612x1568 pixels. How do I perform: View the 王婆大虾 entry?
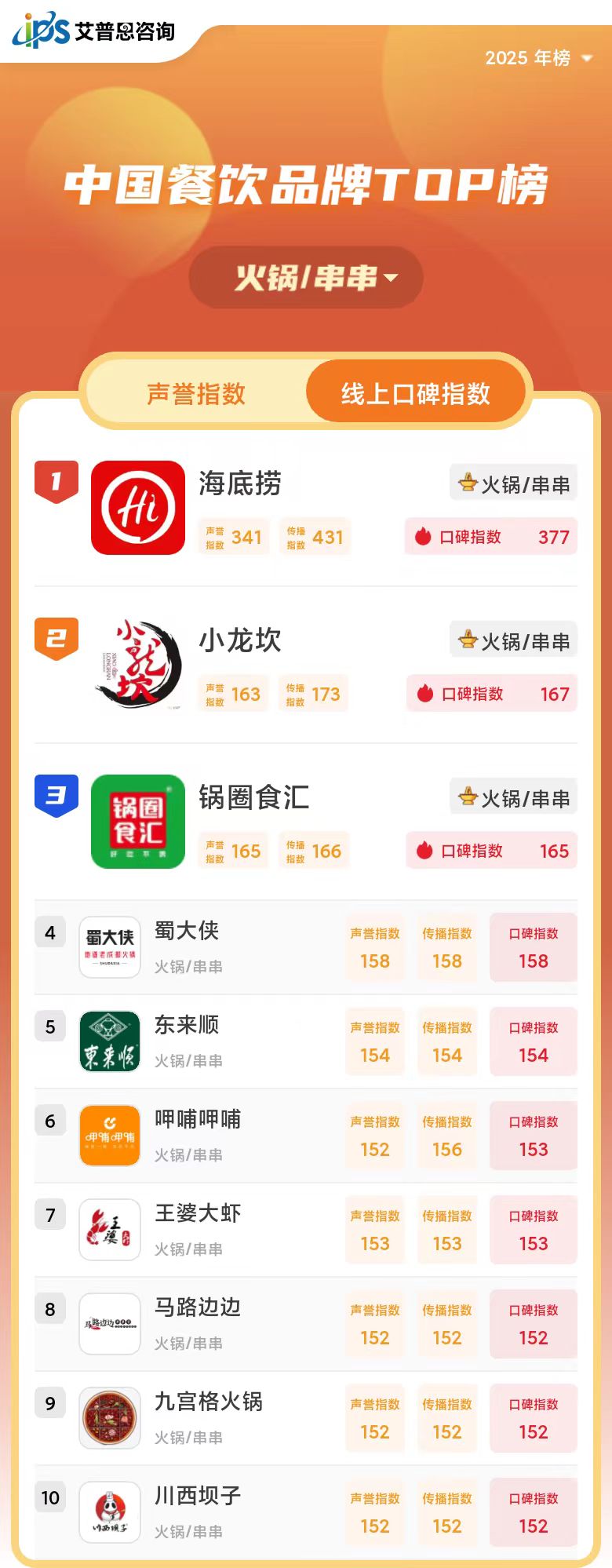[198, 1213]
